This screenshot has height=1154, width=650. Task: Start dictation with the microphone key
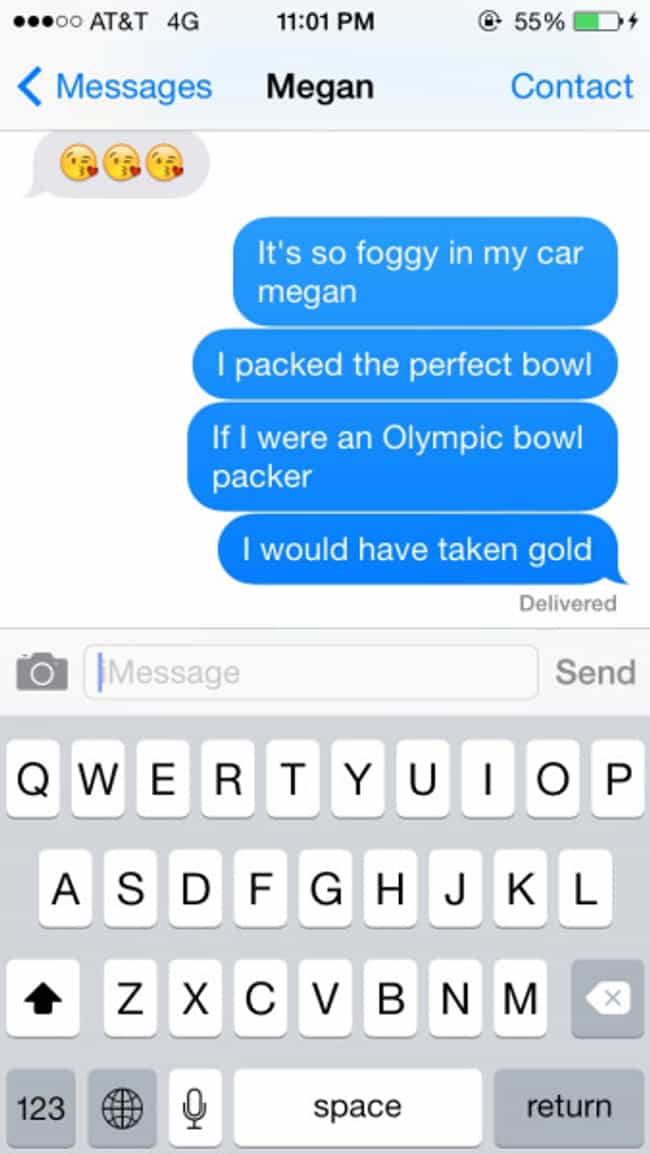195,1108
